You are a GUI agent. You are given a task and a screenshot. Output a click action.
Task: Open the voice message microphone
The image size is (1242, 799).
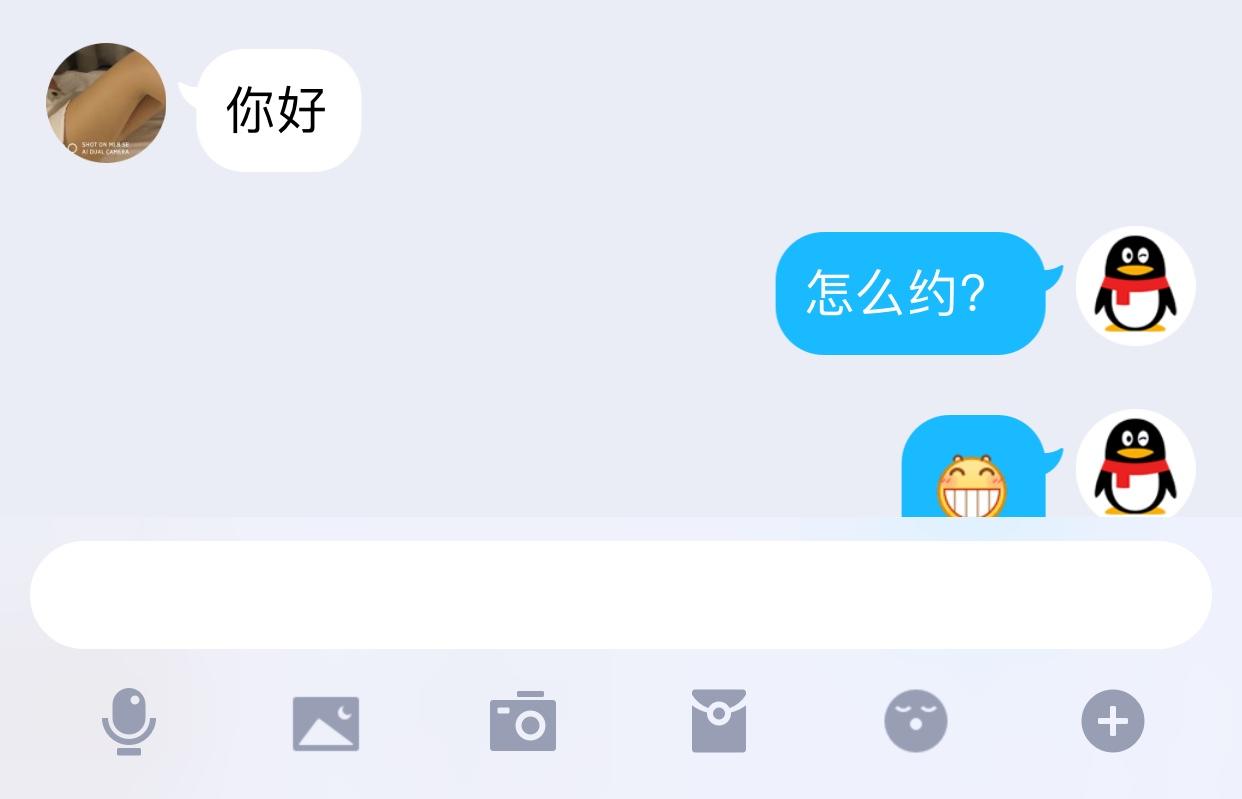[129, 721]
